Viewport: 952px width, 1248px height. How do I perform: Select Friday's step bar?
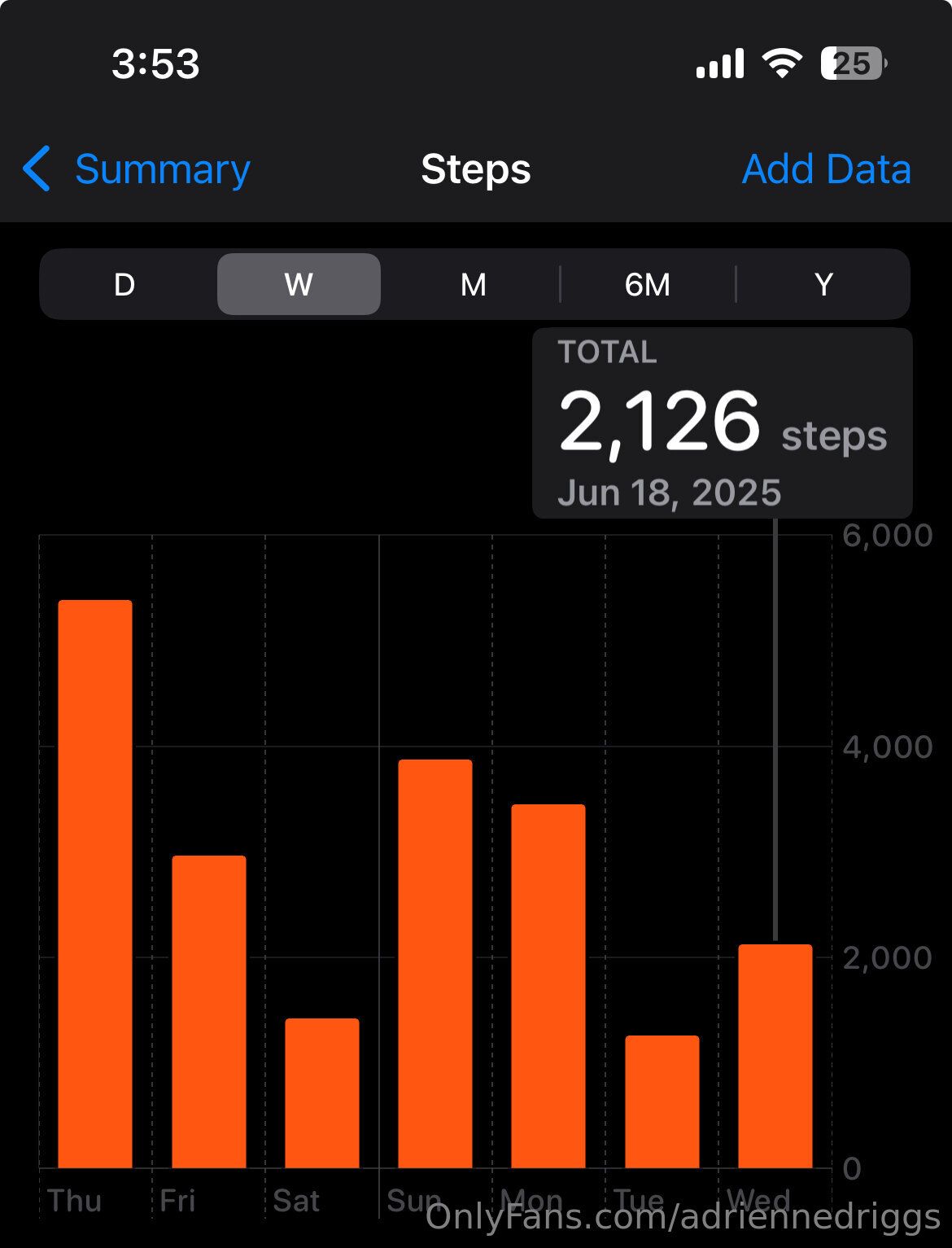[209, 1012]
